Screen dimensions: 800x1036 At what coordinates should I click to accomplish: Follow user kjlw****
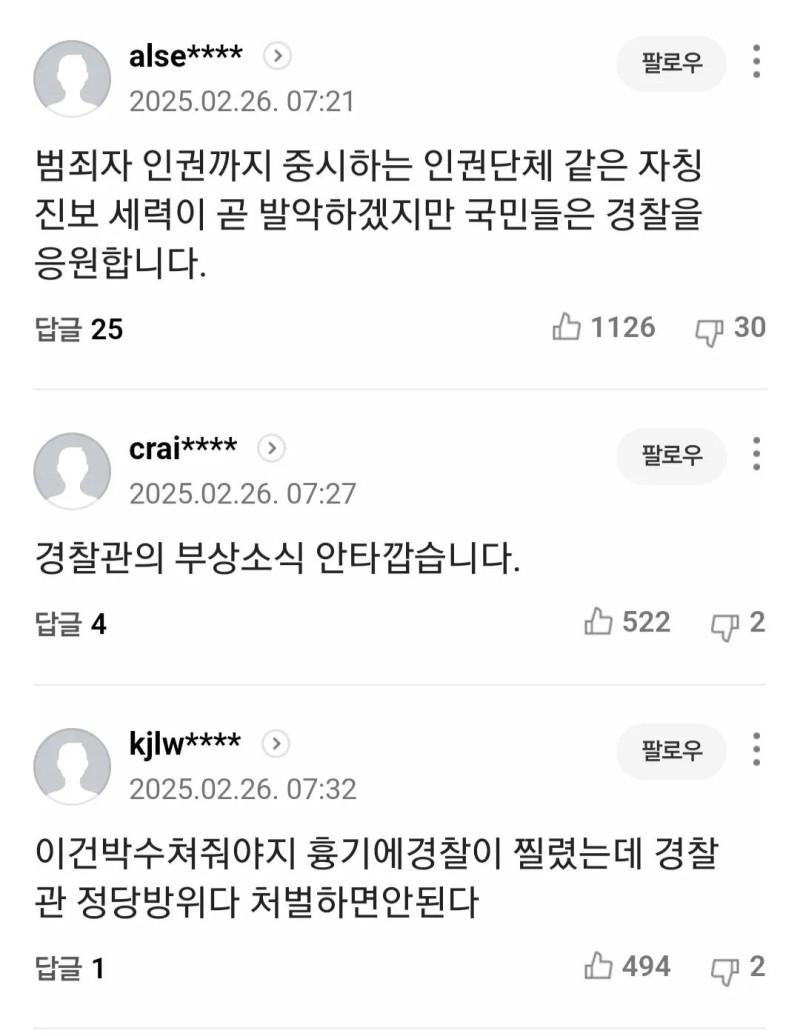pyautogui.click(x=672, y=751)
